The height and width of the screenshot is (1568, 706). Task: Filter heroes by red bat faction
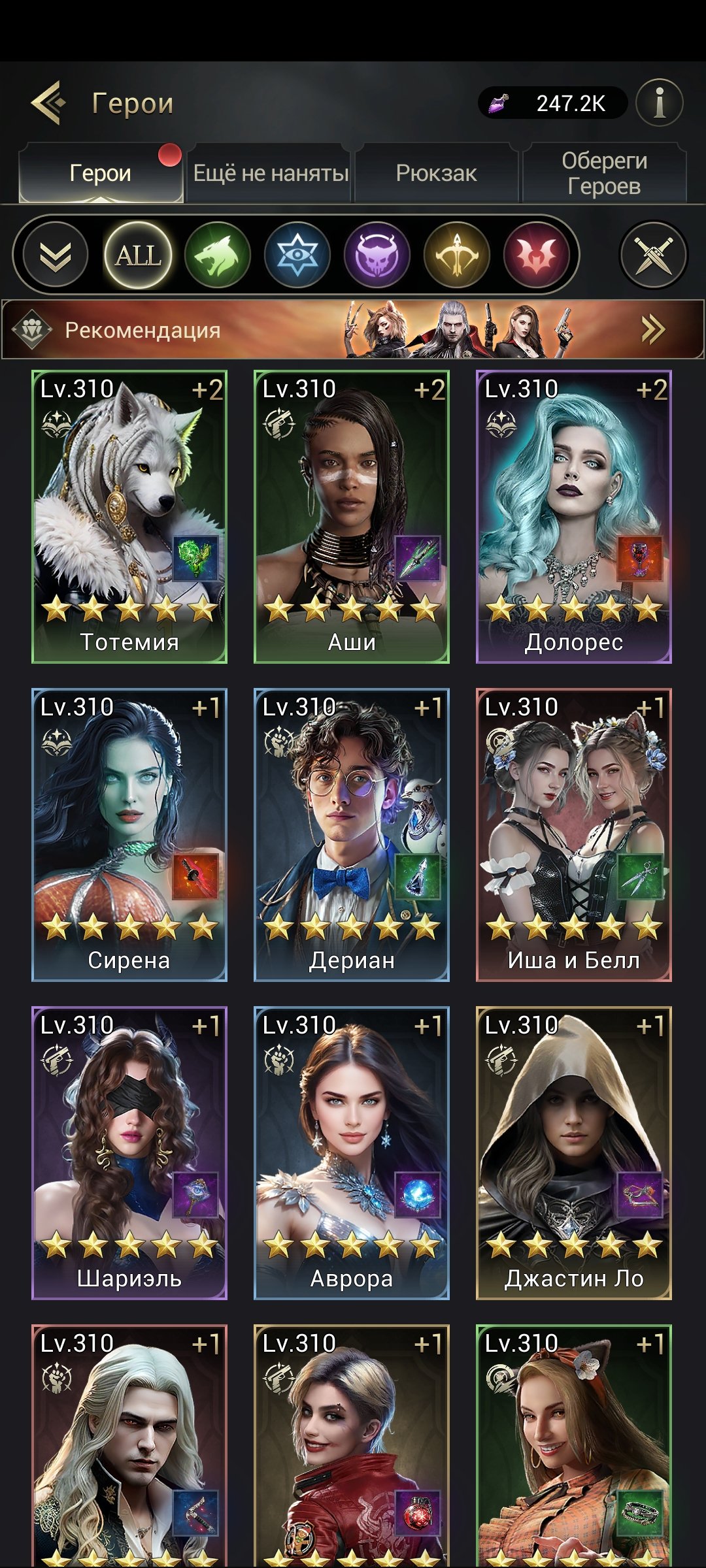pyautogui.click(x=537, y=255)
